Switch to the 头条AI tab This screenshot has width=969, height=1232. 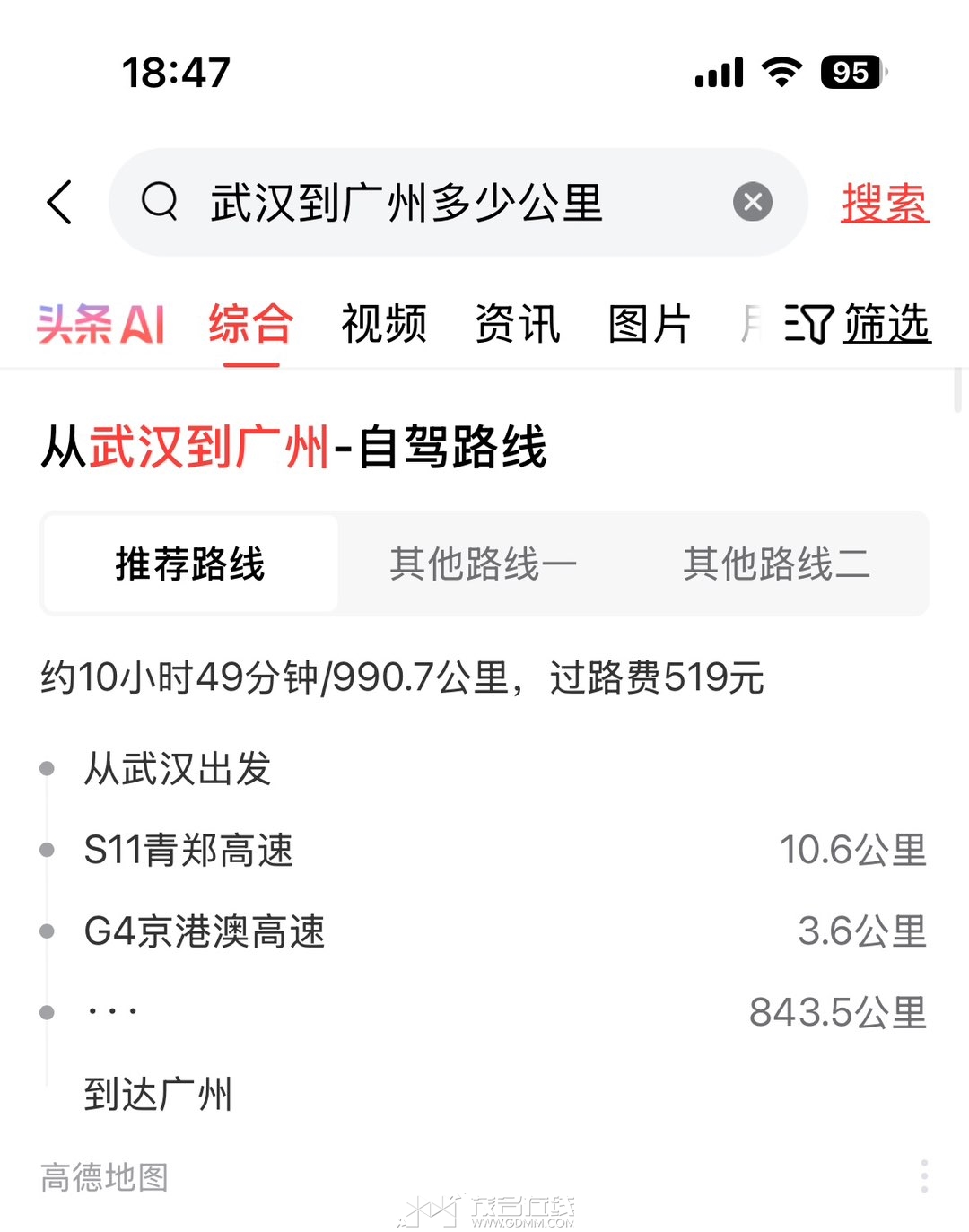101,324
